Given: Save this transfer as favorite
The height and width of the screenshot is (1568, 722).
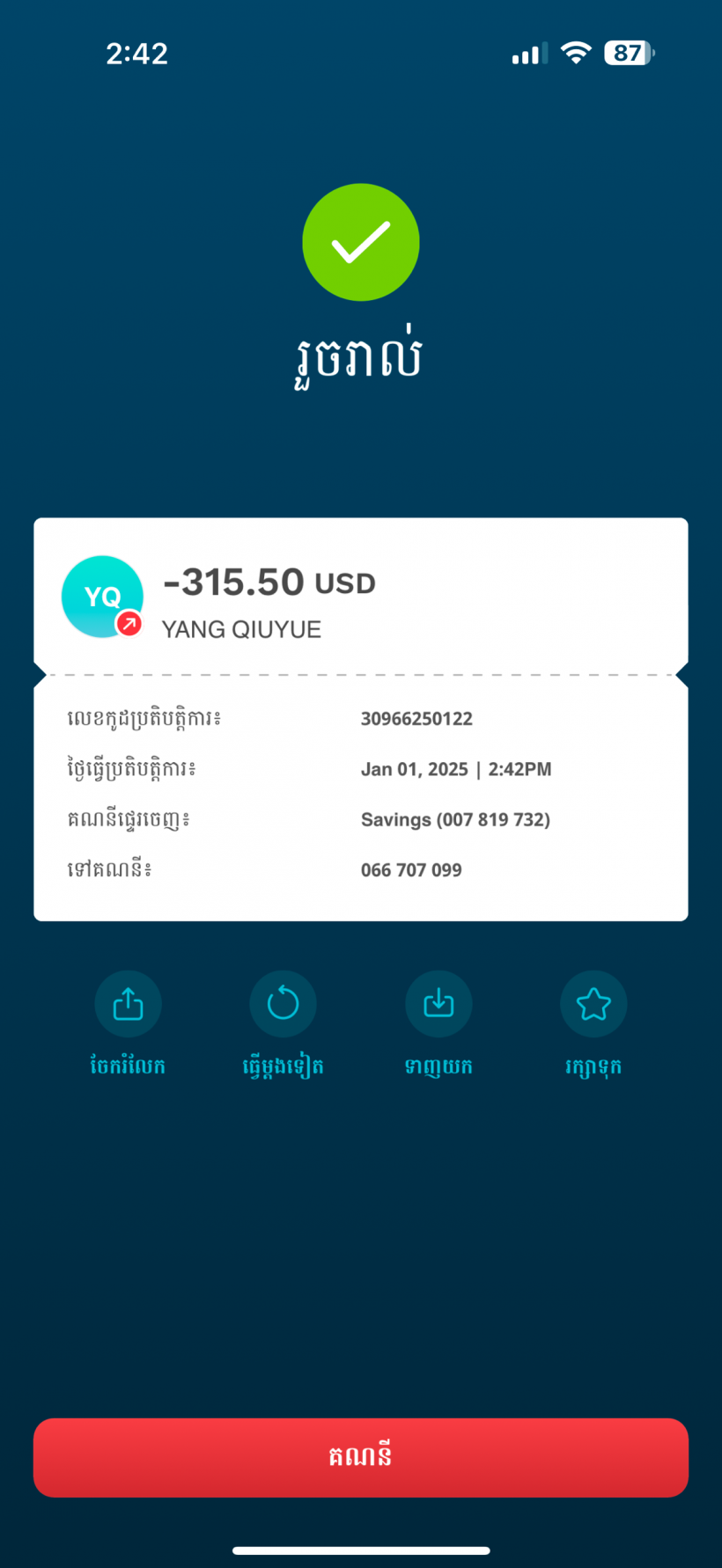Looking at the screenshot, I should point(593,1004).
